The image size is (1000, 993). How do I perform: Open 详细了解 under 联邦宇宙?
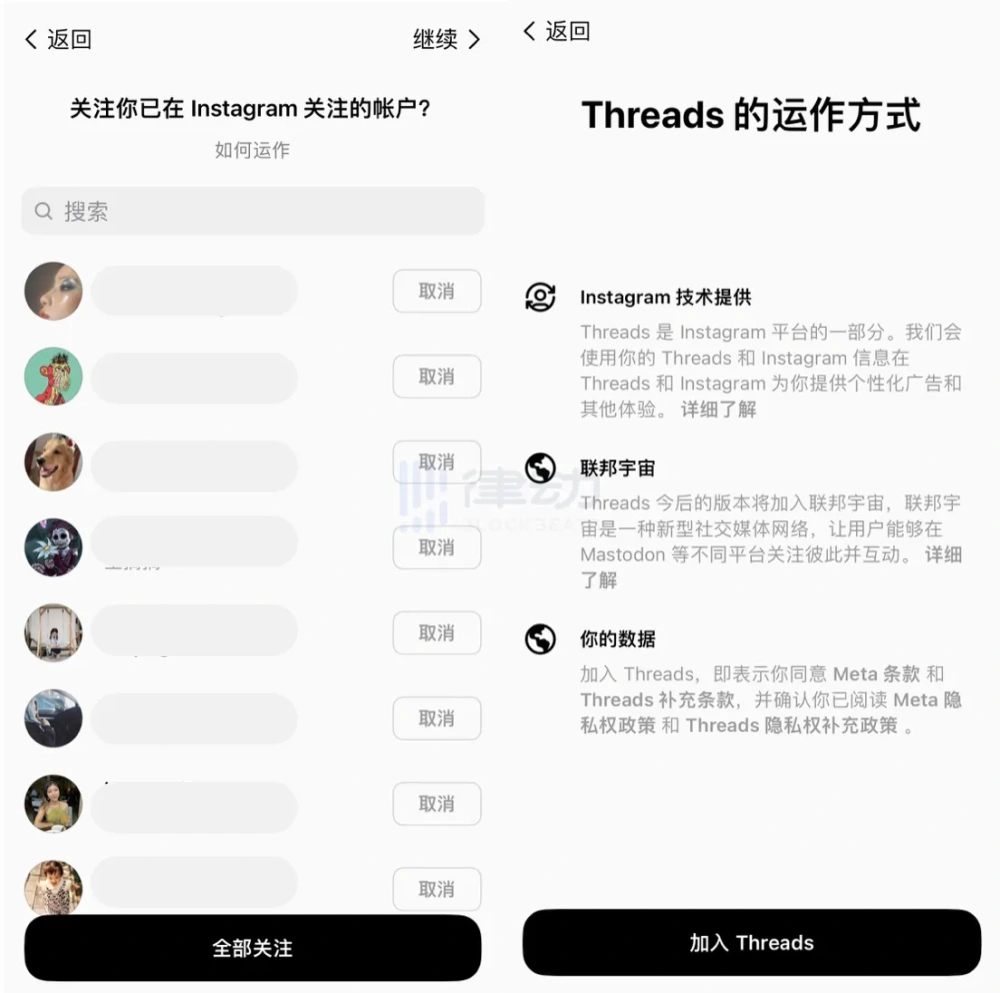(942, 555)
